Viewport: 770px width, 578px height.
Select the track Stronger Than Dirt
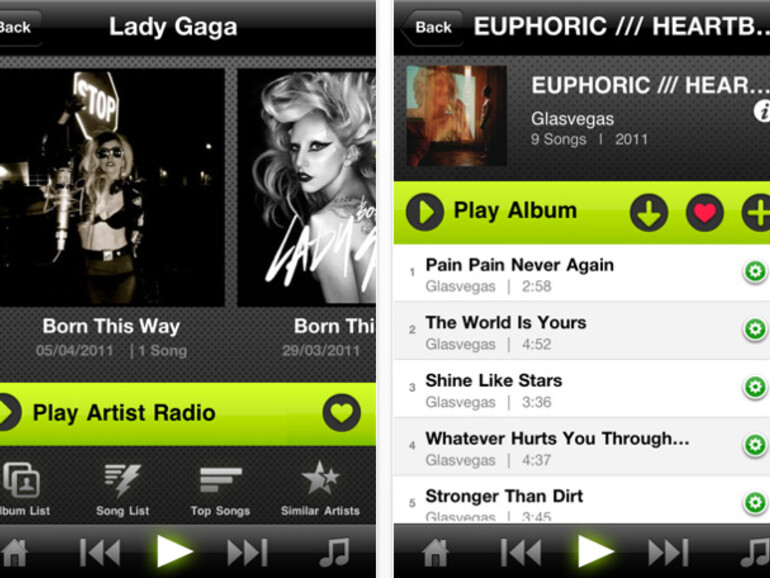point(504,497)
